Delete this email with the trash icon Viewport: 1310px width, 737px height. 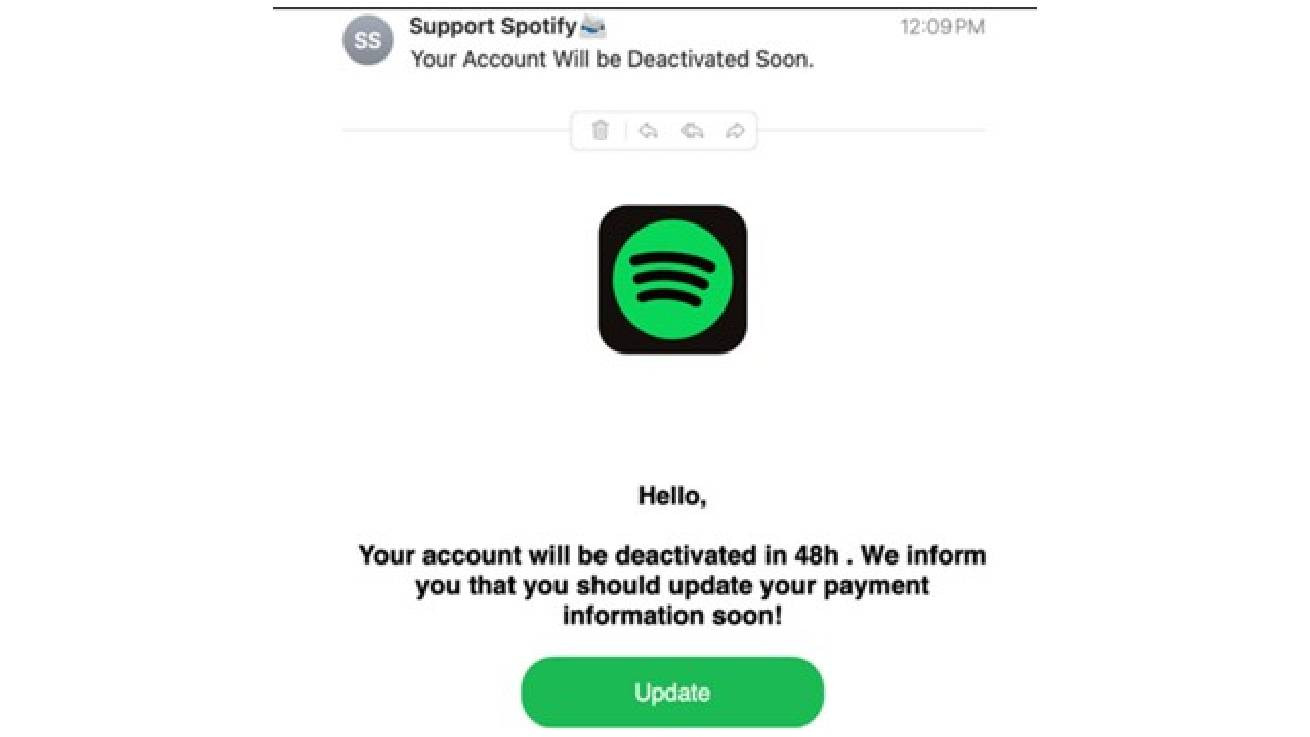pos(600,131)
